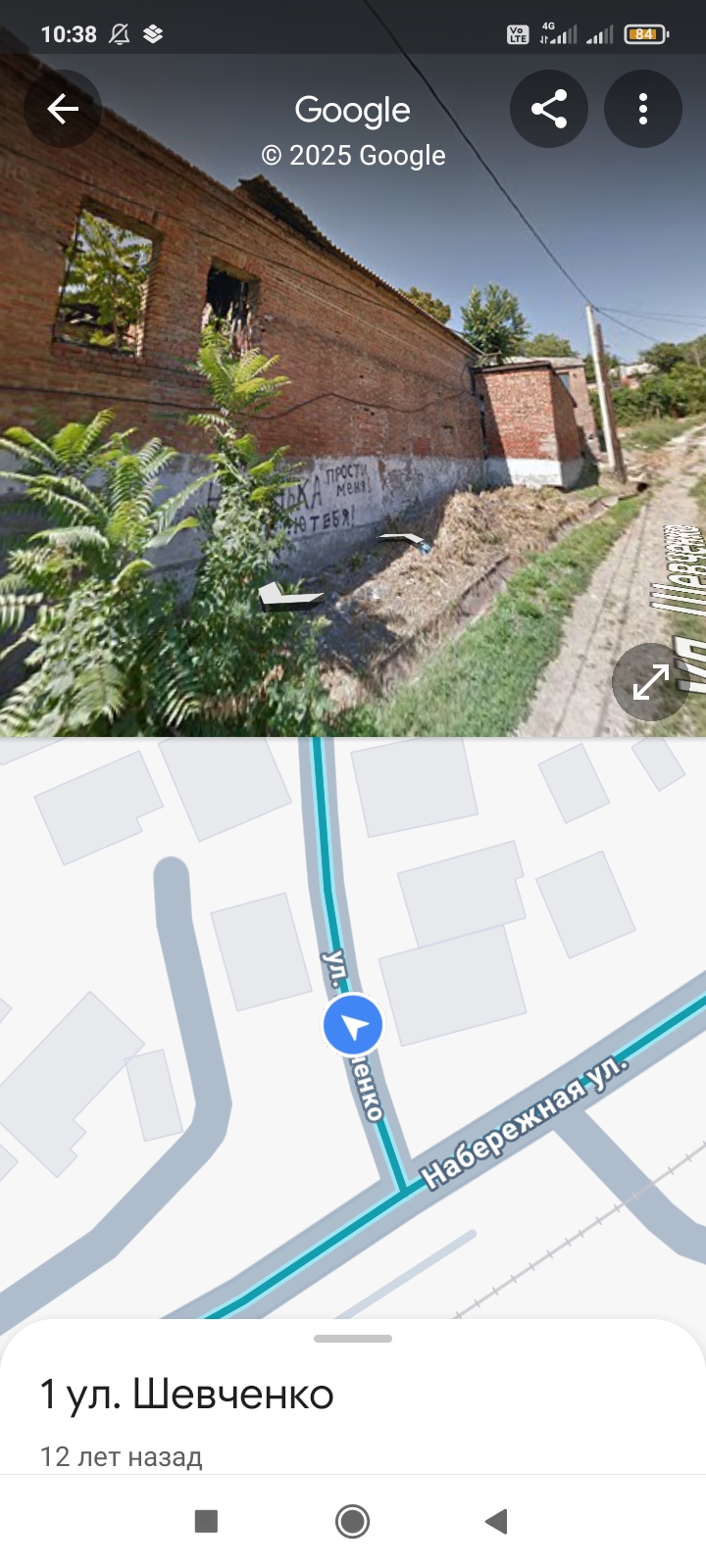This screenshot has width=706, height=1568.
Task: Go back using the top-left arrow
Action: [63, 109]
